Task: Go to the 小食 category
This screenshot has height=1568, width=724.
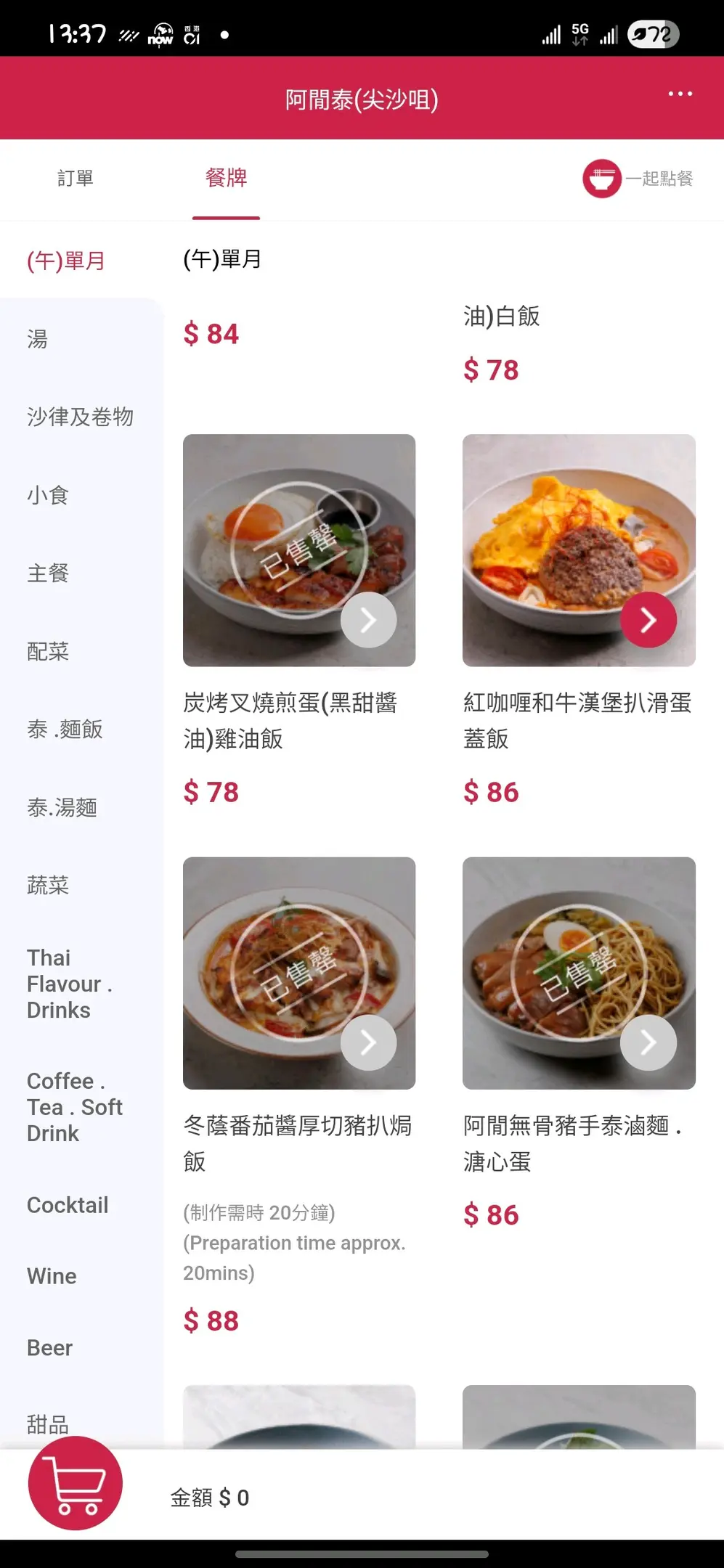Action: coord(48,495)
